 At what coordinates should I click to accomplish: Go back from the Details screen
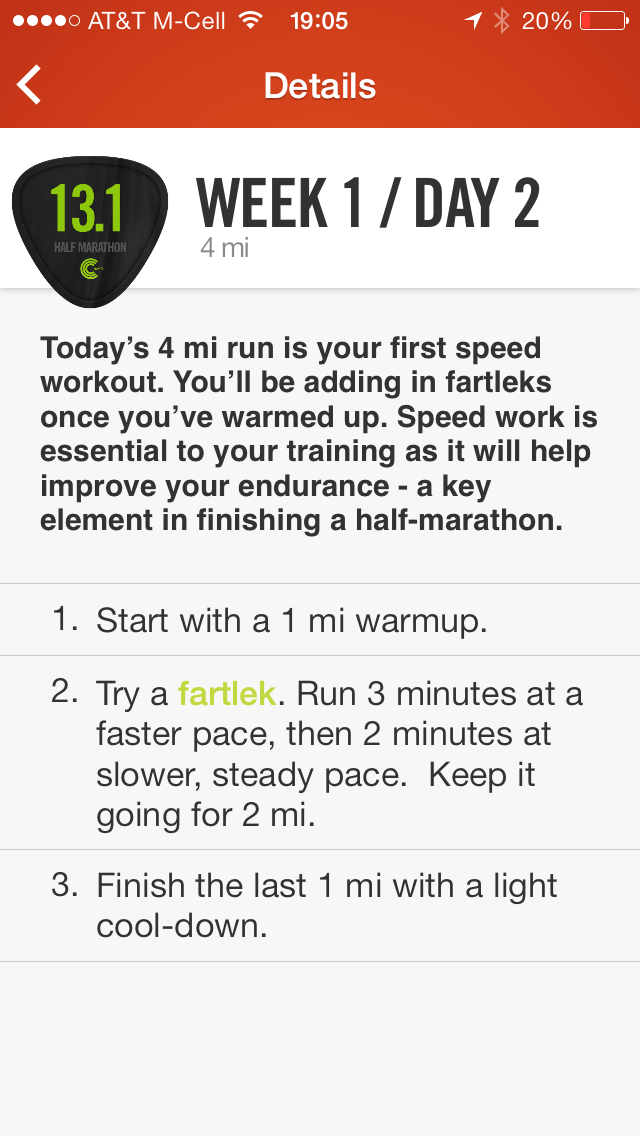[30, 86]
